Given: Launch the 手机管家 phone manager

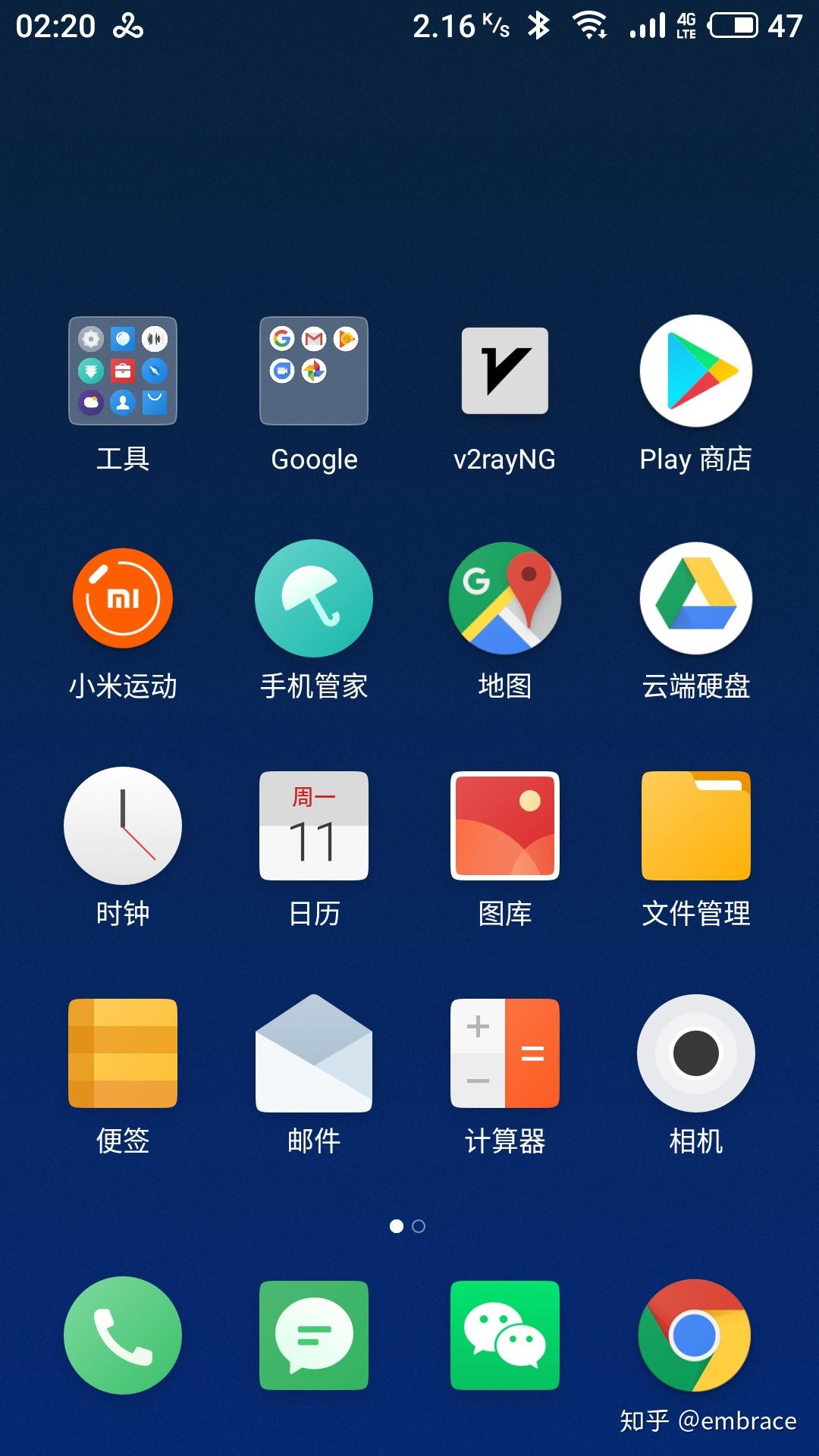Looking at the screenshot, I should (314, 599).
